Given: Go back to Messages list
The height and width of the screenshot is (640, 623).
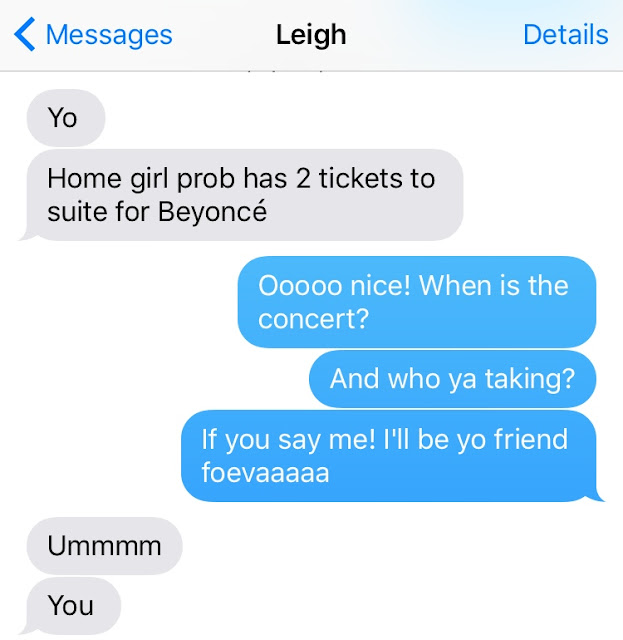Looking at the screenshot, I should pyautogui.click(x=93, y=35).
